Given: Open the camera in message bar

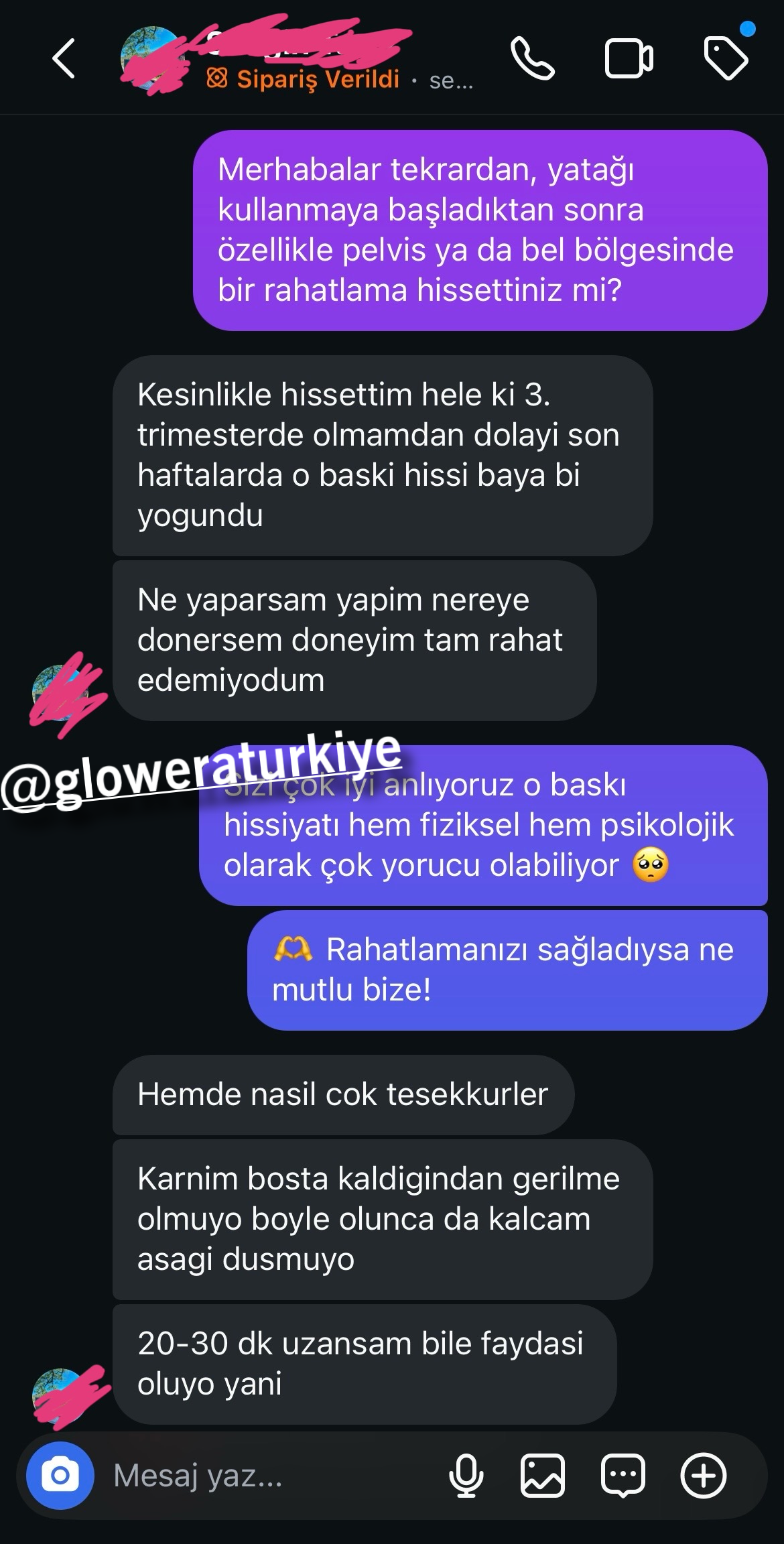Looking at the screenshot, I should (60, 1475).
